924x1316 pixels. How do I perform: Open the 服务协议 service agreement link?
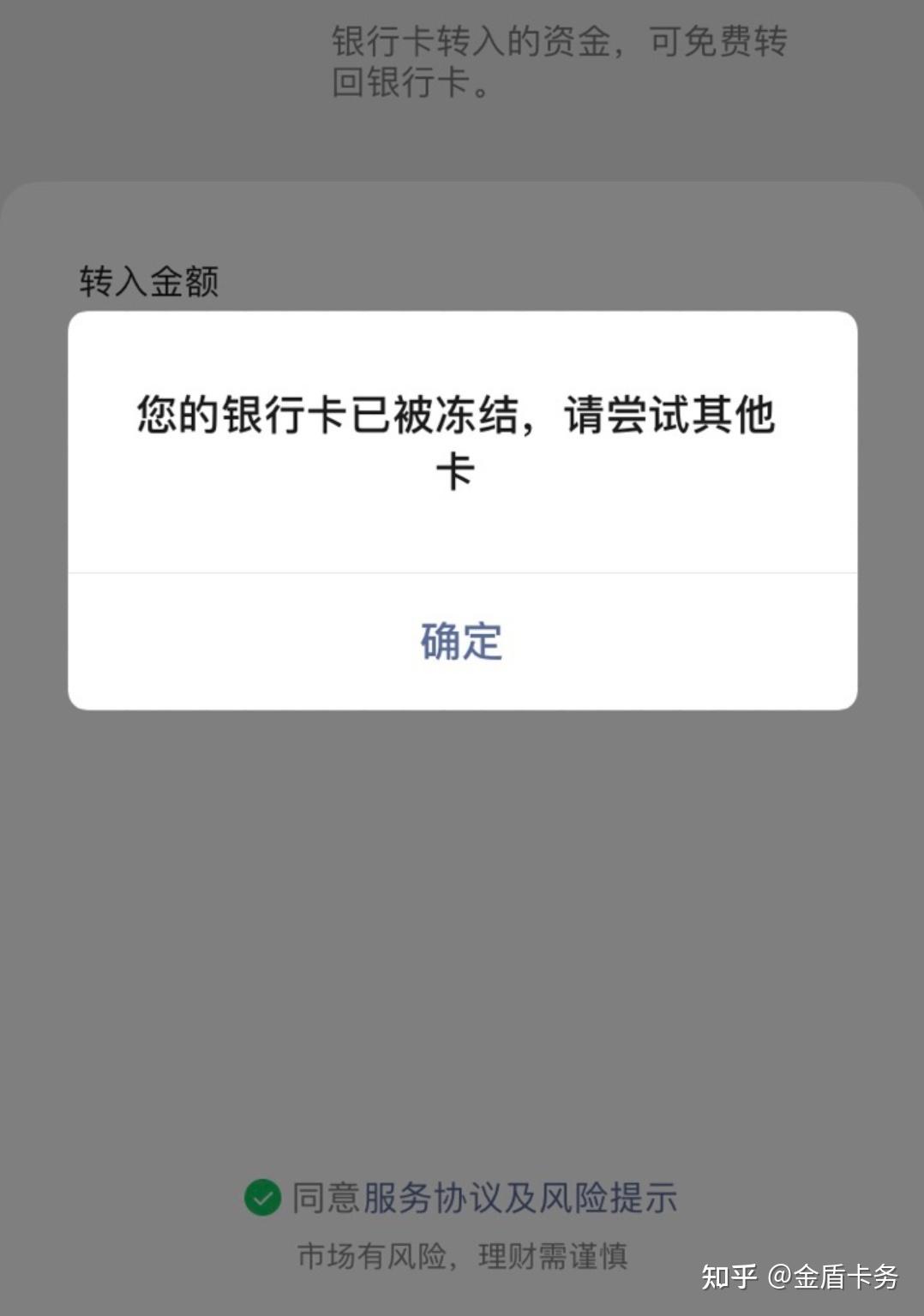tap(410, 1199)
